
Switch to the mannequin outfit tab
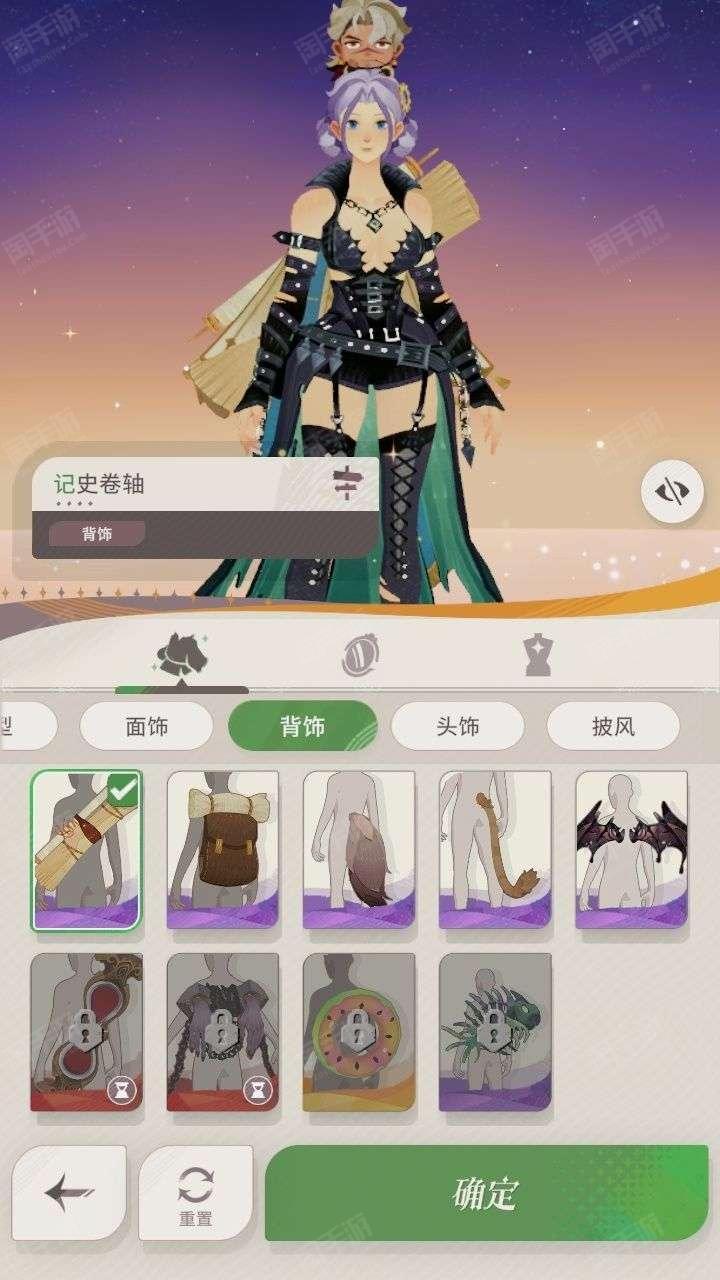537,656
